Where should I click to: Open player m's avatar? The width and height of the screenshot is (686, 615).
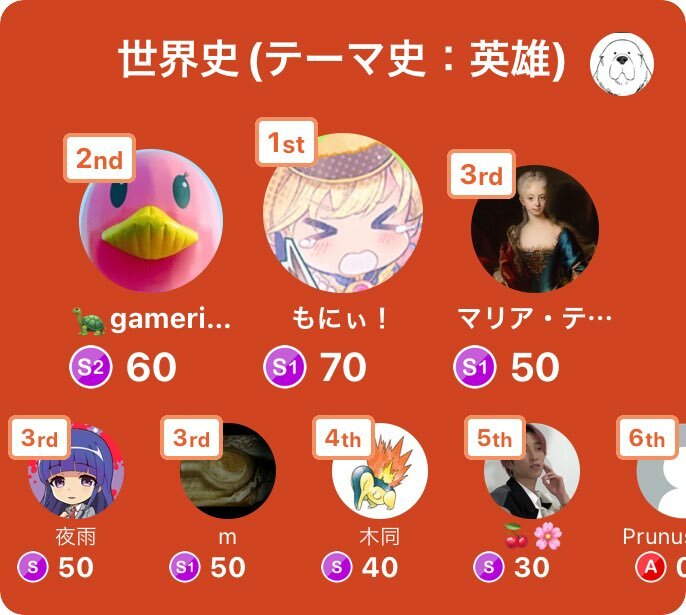pos(228,471)
